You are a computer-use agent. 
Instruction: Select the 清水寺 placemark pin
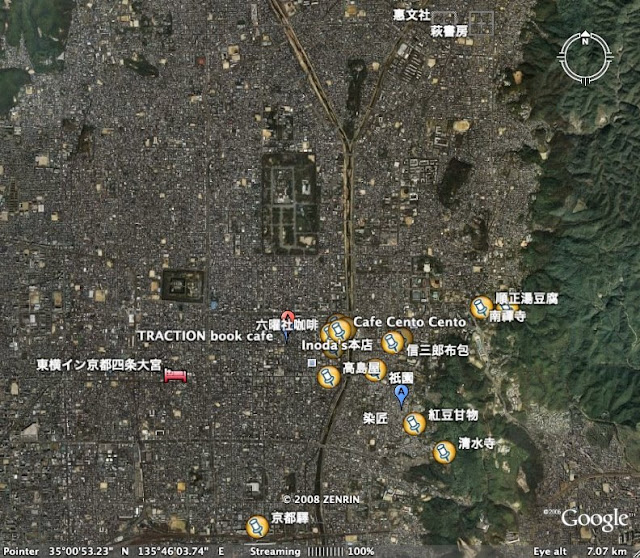pos(443,453)
